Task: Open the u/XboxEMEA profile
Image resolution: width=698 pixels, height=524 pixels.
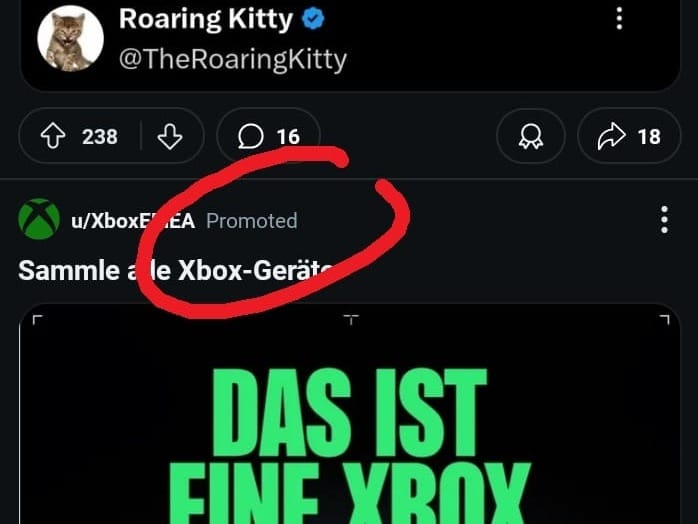Action: (x=132, y=221)
